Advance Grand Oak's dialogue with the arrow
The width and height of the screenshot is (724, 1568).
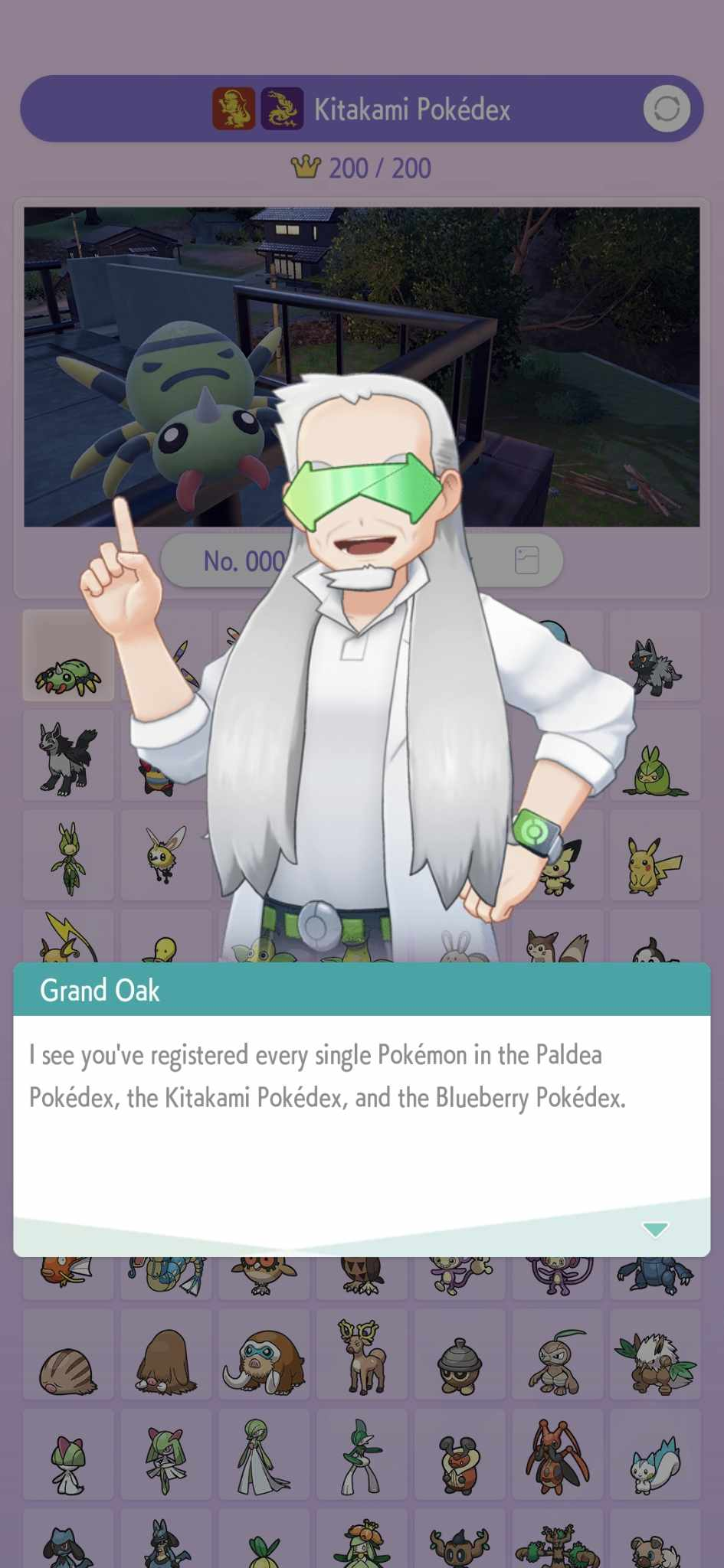click(x=655, y=1230)
